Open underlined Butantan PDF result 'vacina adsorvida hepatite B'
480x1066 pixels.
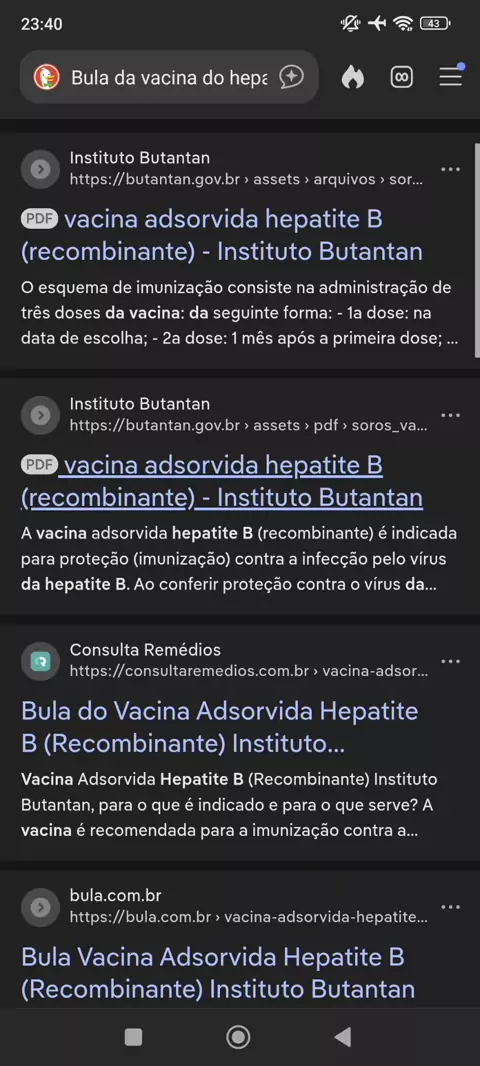pyautogui.click(x=222, y=482)
